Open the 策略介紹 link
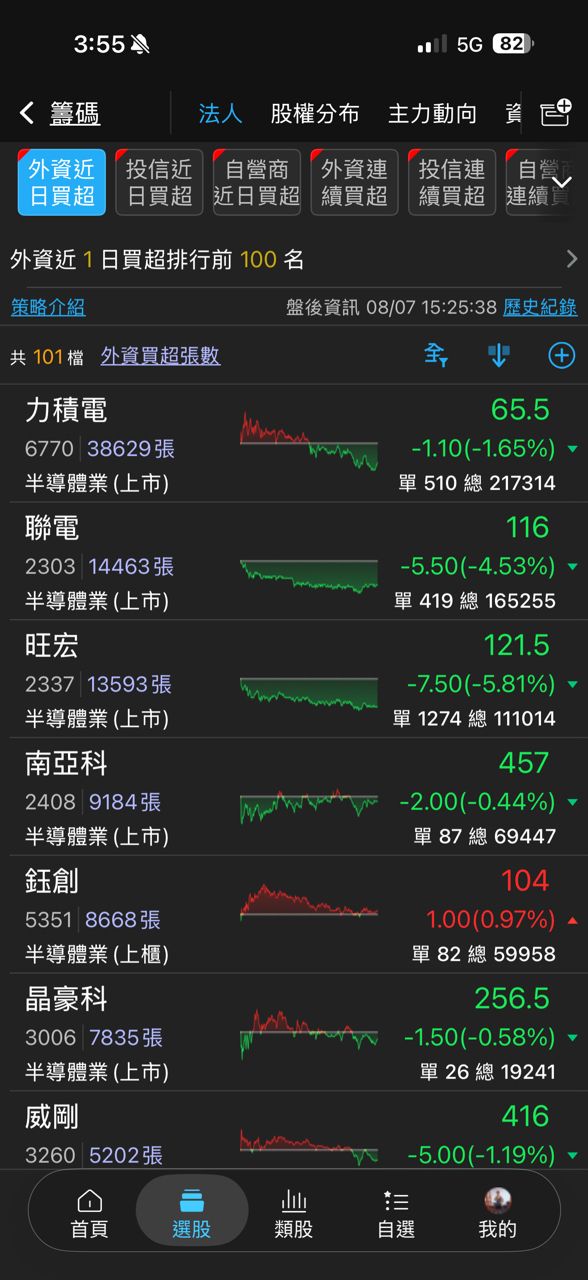Image resolution: width=588 pixels, height=1280 pixels. click(x=48, y=307)
